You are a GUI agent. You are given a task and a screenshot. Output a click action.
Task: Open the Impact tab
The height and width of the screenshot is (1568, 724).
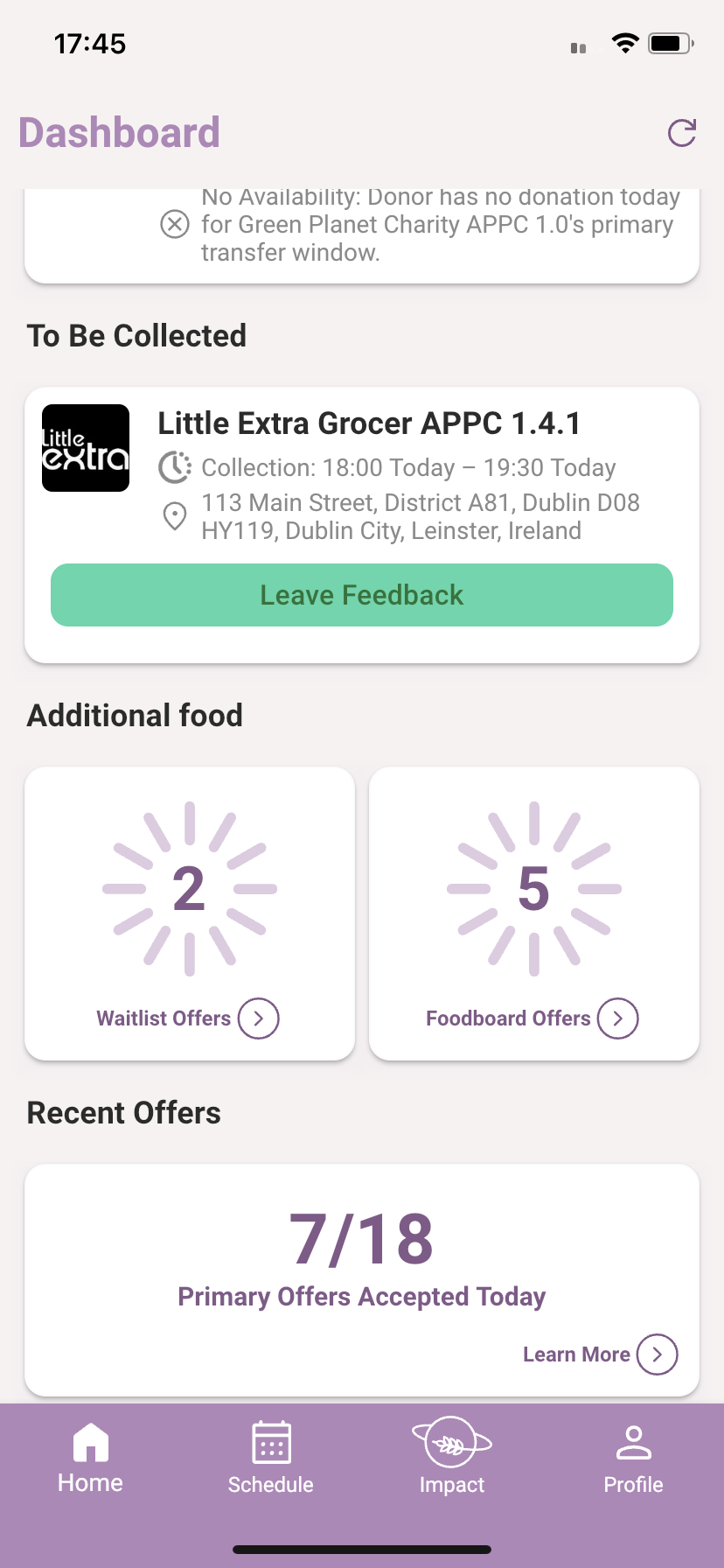(452, 1459)
